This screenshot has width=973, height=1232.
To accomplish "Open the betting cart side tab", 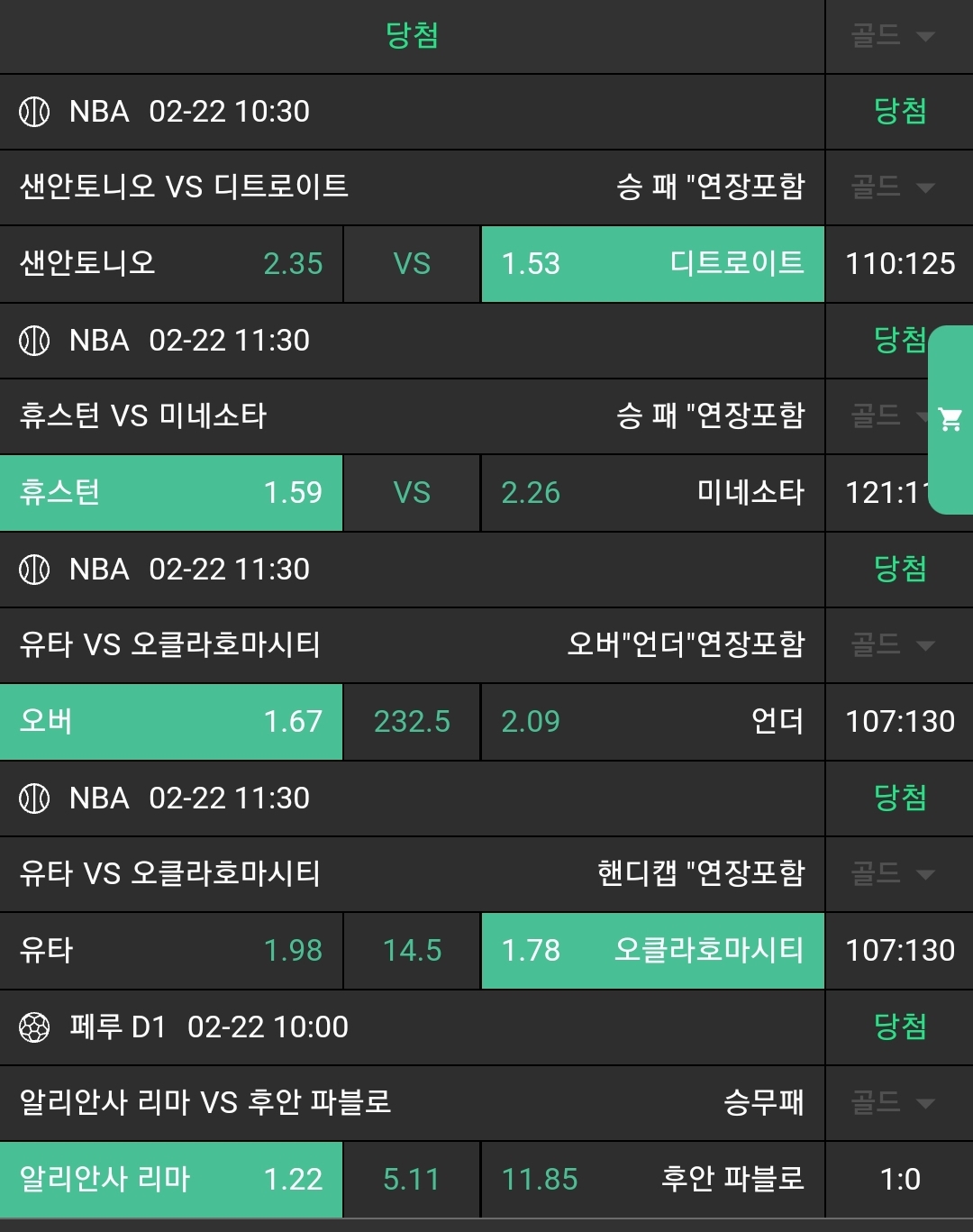I will point(950,420).
